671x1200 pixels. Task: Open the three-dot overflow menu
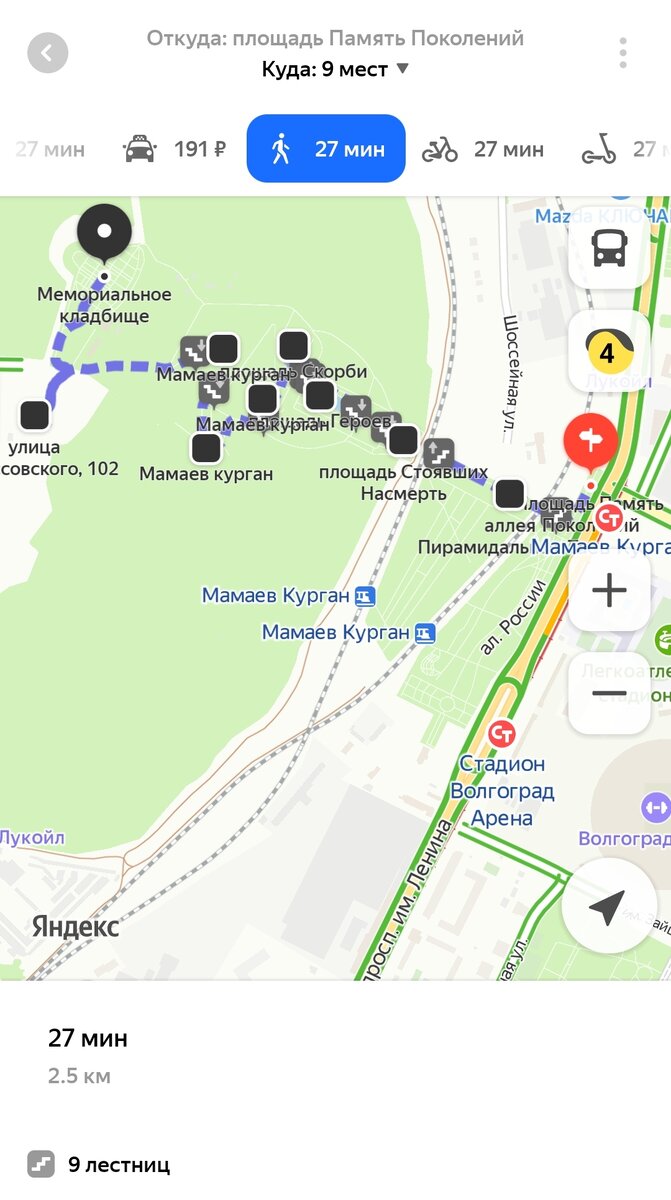coord(623,53)
